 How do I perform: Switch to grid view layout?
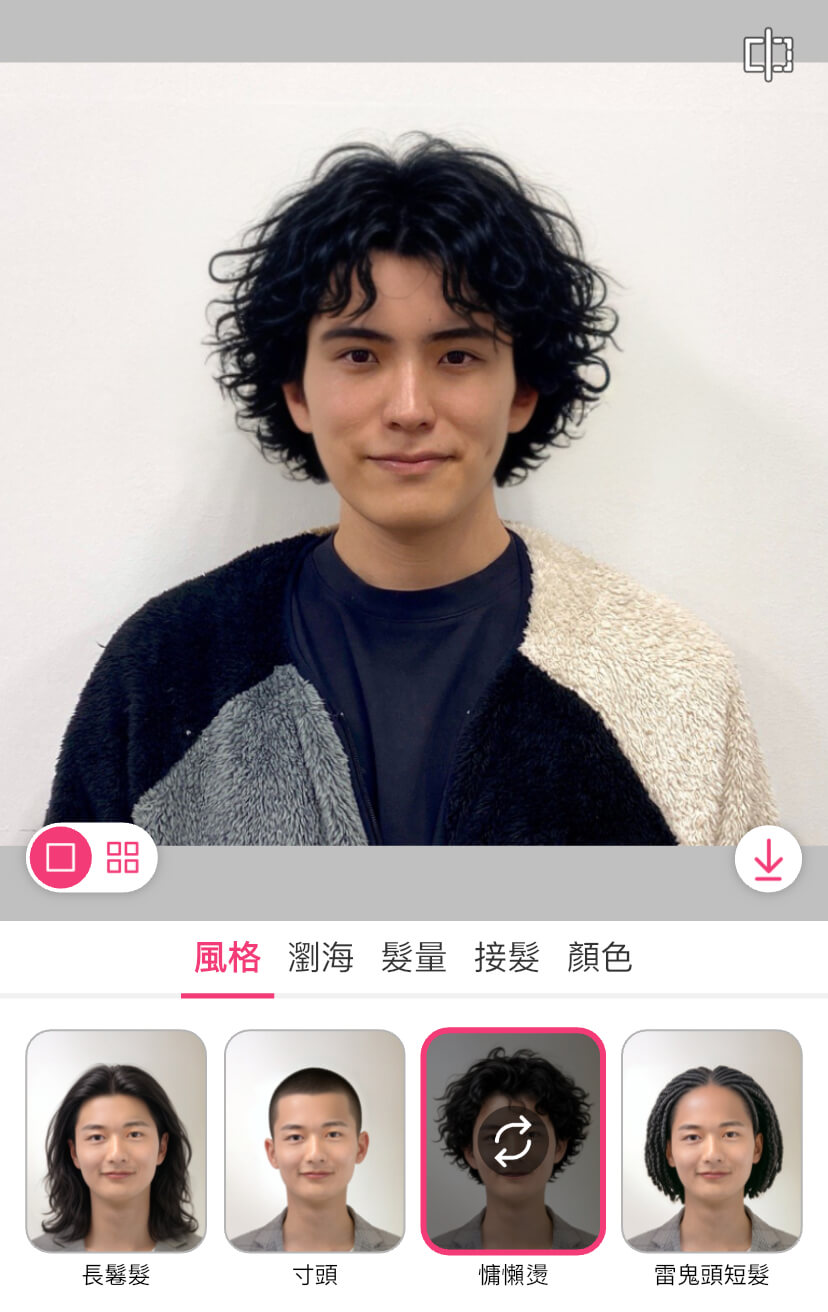pos(123,857)
